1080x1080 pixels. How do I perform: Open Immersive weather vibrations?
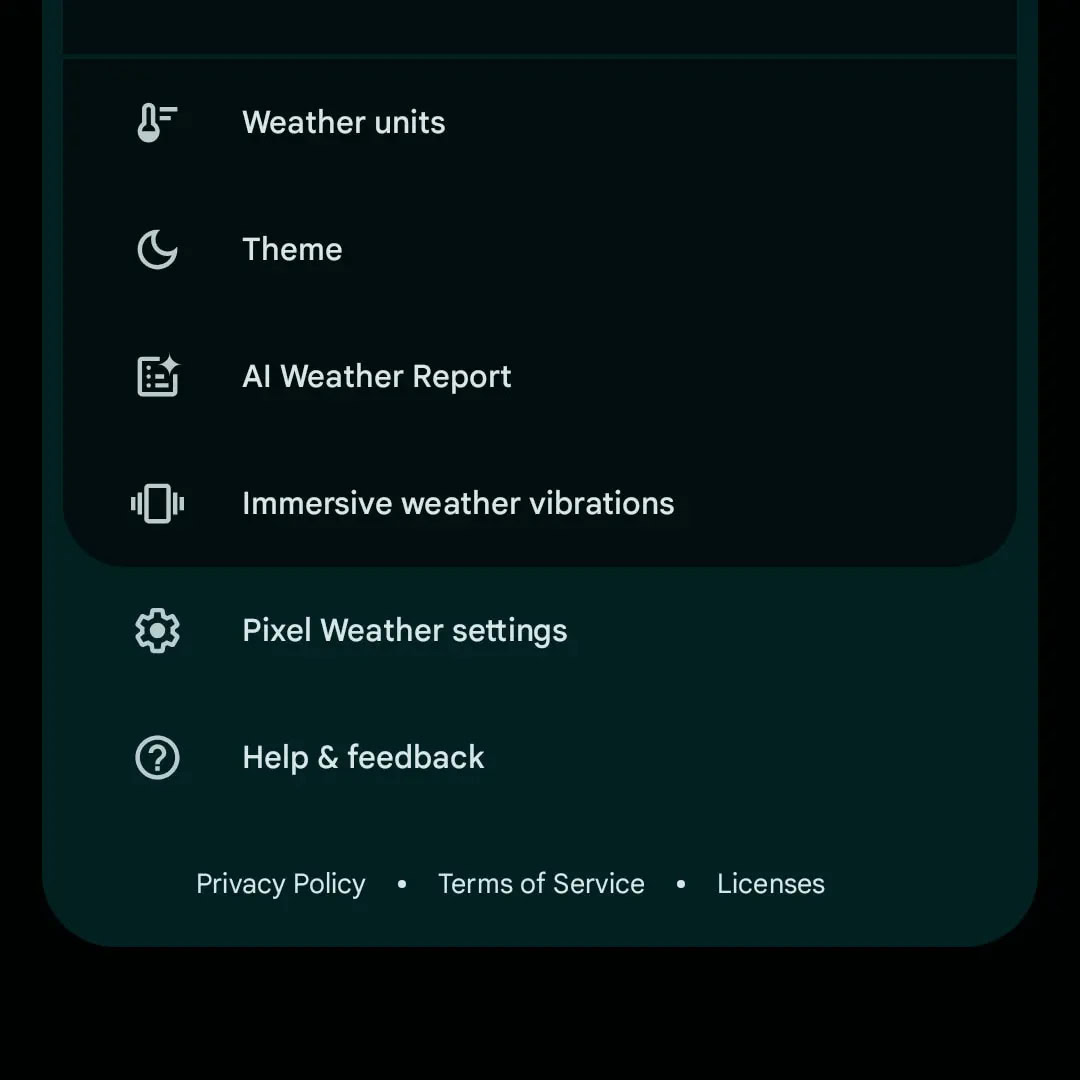click(x=457, y=503)
